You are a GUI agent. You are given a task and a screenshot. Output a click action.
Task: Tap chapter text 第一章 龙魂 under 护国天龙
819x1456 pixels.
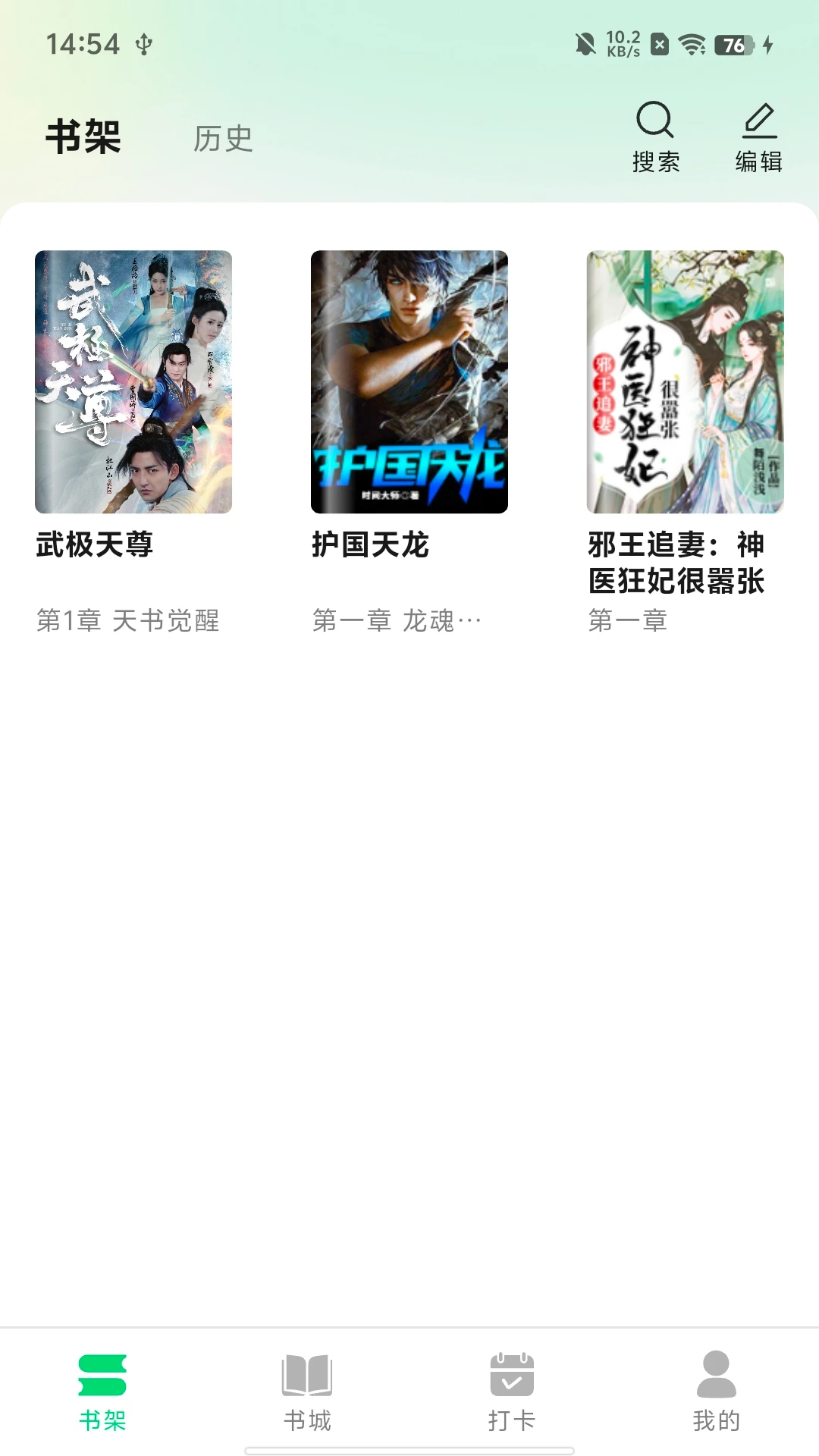pos(397,622)
